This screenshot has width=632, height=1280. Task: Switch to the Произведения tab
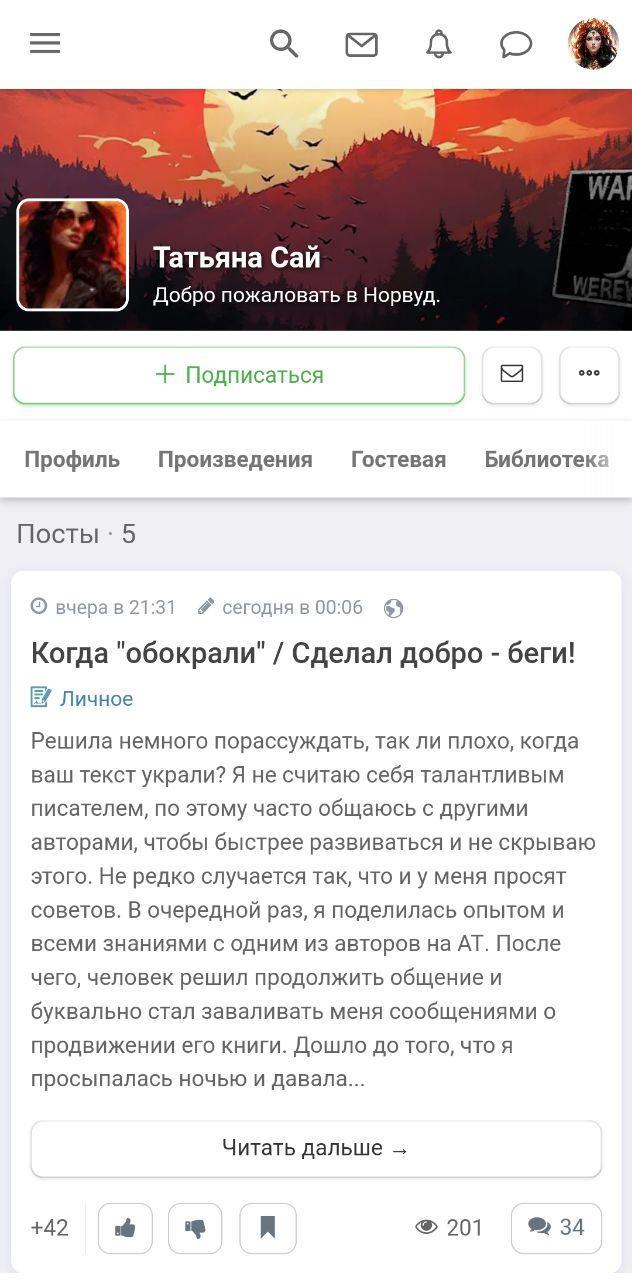[x=235, y=459]
